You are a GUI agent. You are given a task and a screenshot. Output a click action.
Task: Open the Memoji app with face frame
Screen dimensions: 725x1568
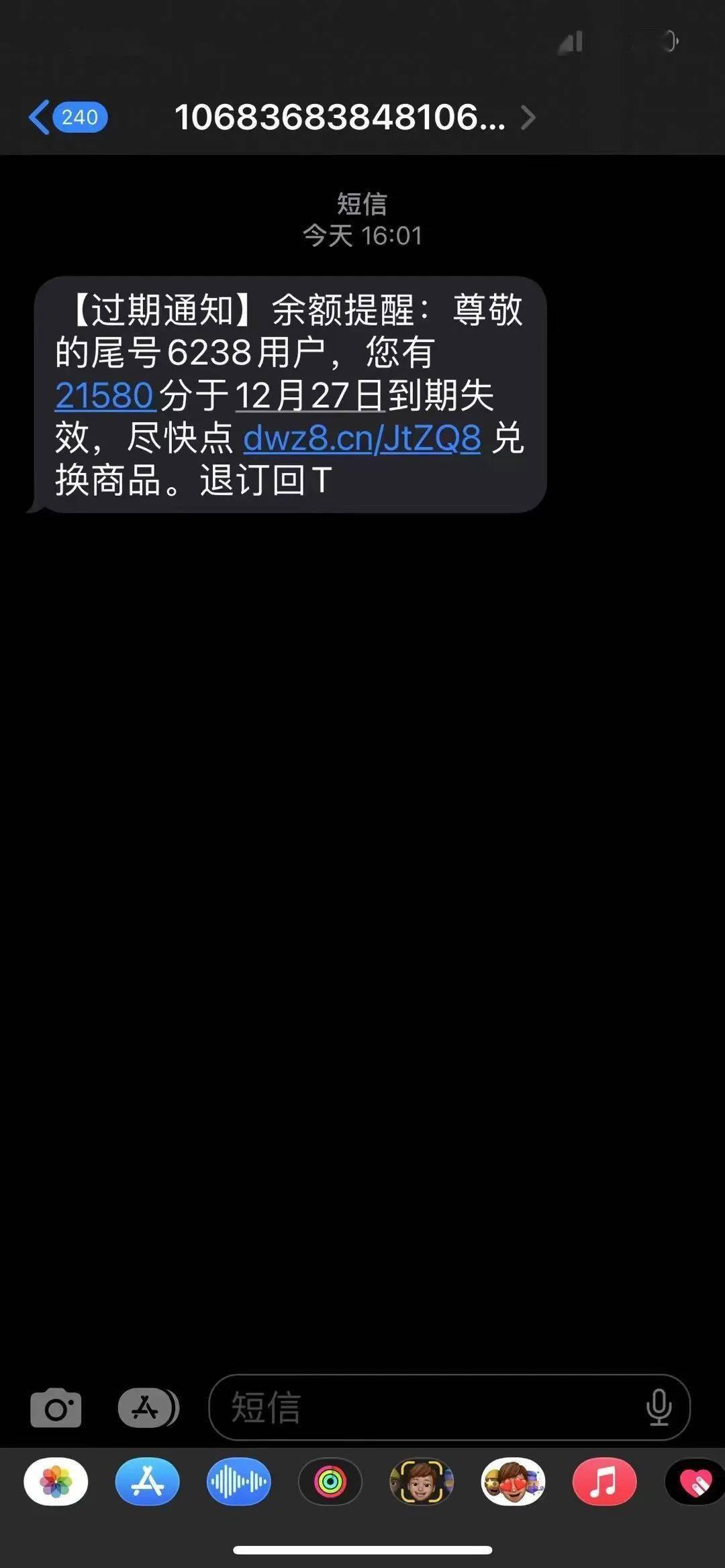point(422,1482)
